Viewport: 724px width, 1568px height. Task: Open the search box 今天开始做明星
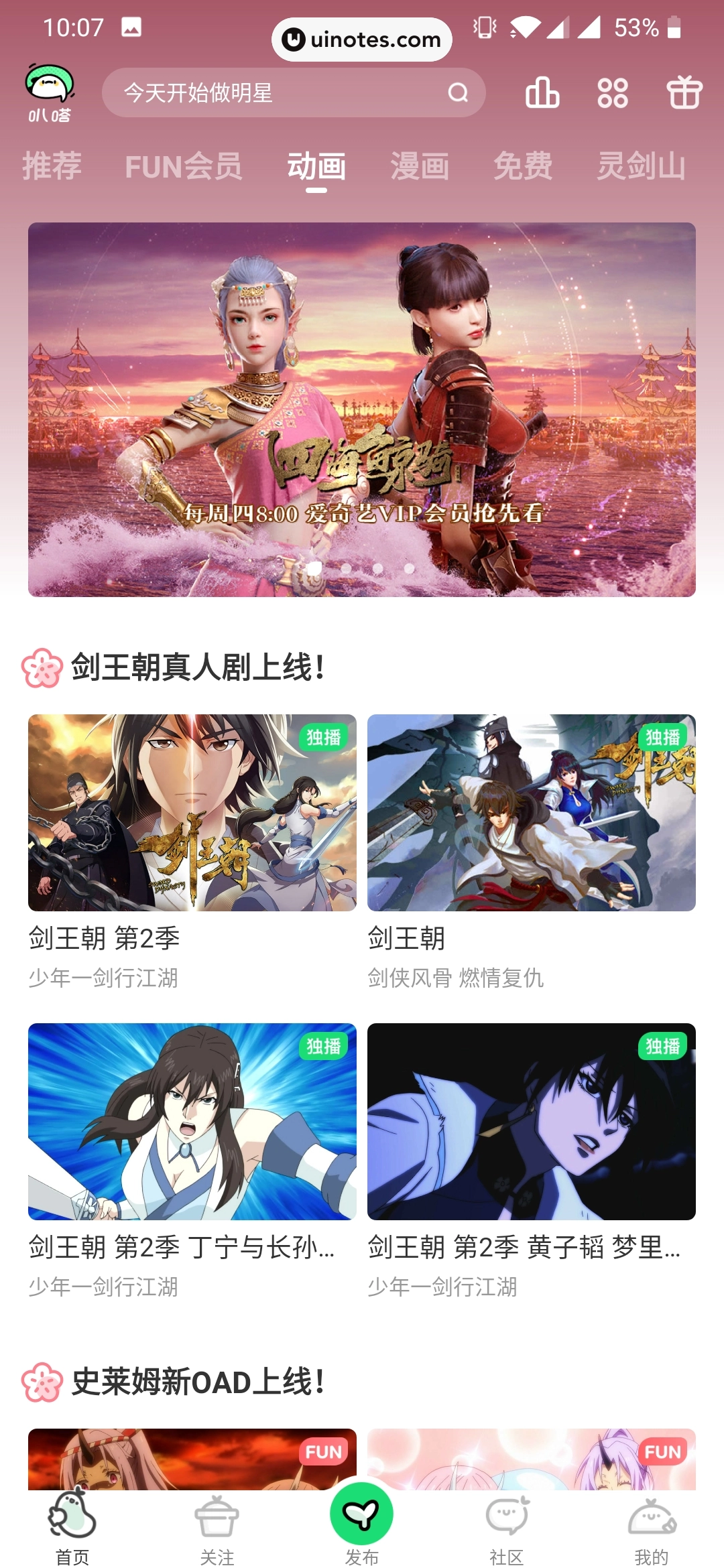pos(282,92)
